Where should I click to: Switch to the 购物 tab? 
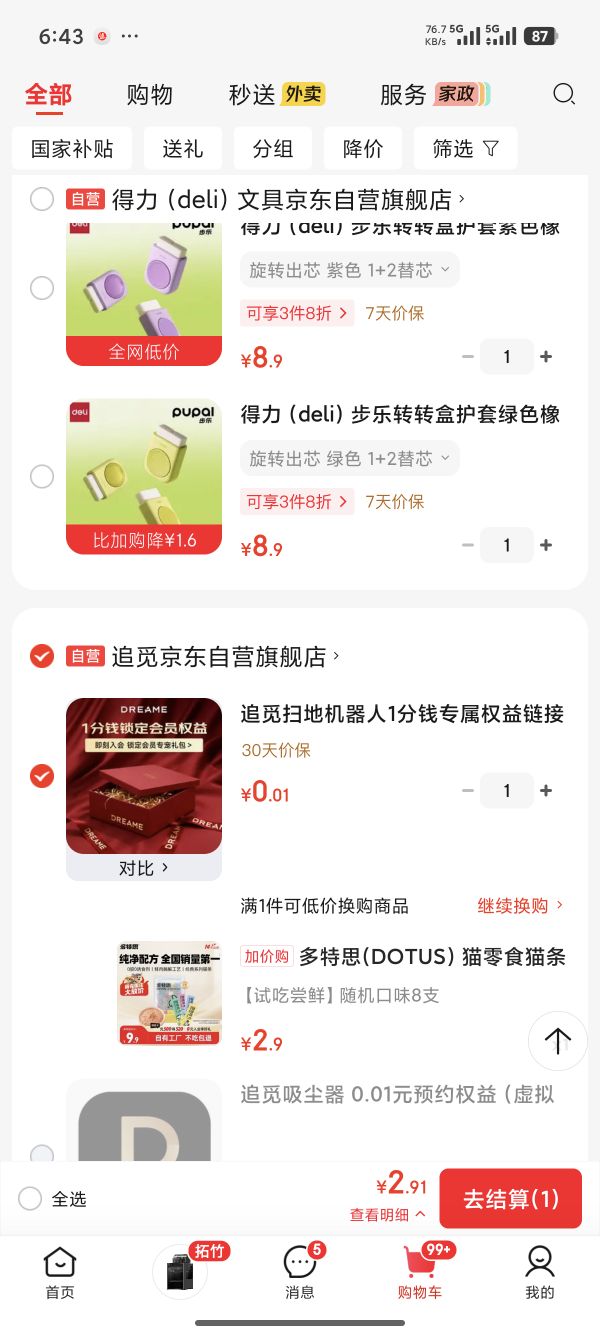click(x=150, y=95)
